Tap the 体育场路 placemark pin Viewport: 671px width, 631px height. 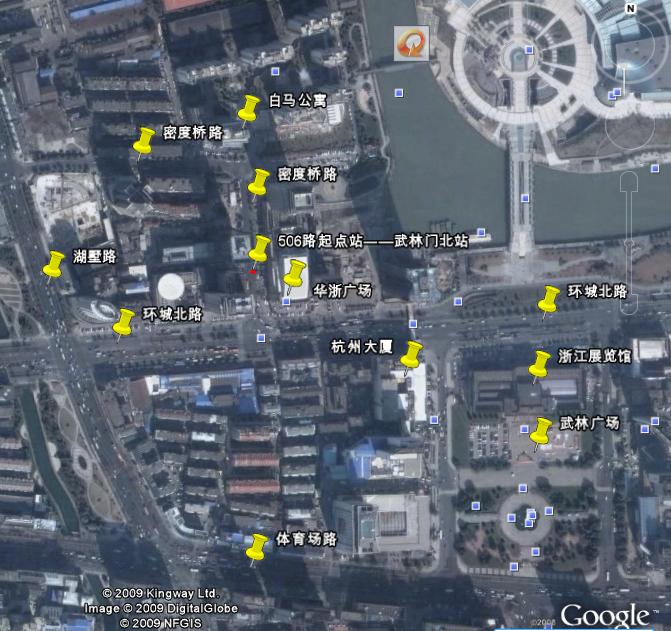258,546
